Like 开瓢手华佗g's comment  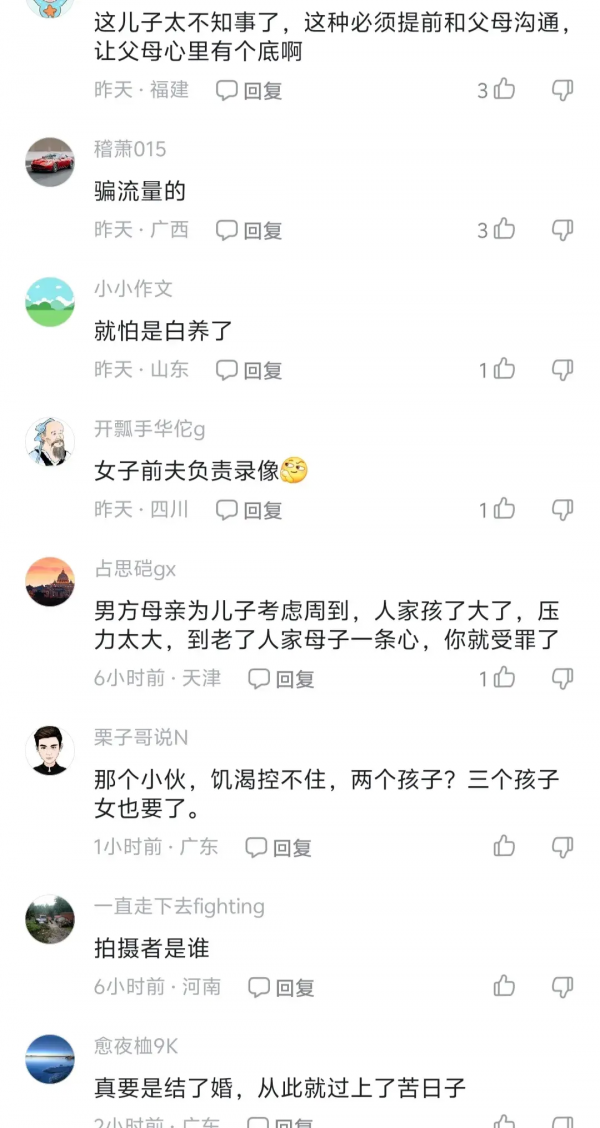tap(504, 510)
